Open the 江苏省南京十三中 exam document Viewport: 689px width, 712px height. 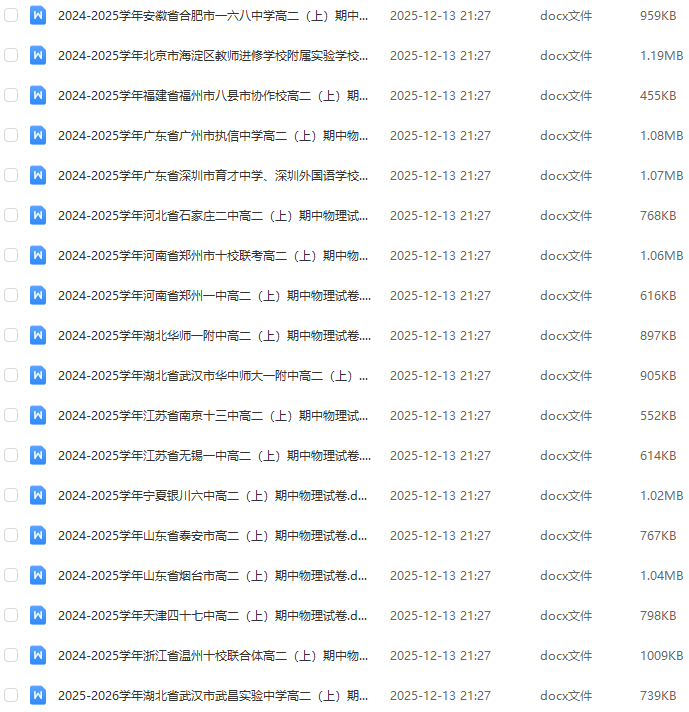(x=212, y=415)
